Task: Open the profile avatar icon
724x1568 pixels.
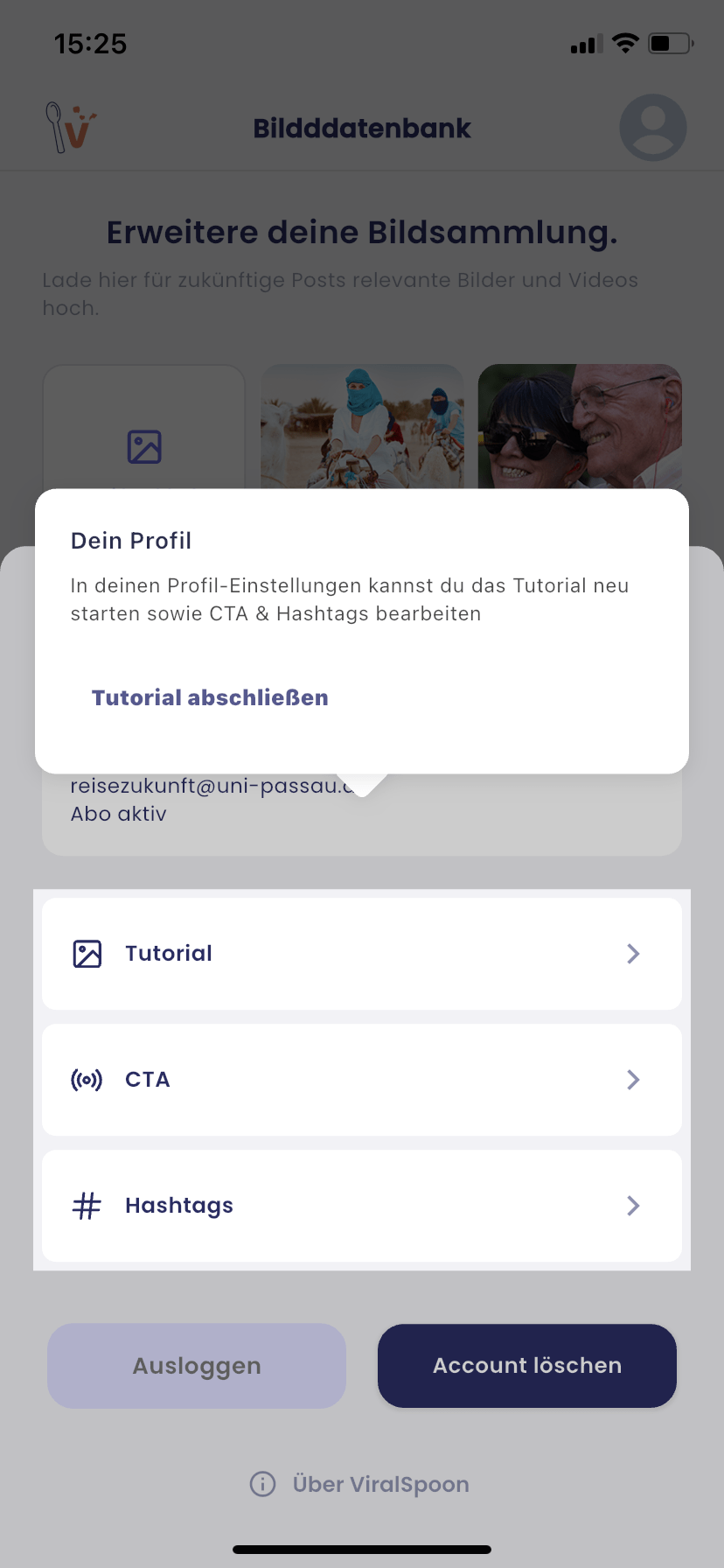Action: click(x=652, y=128)
